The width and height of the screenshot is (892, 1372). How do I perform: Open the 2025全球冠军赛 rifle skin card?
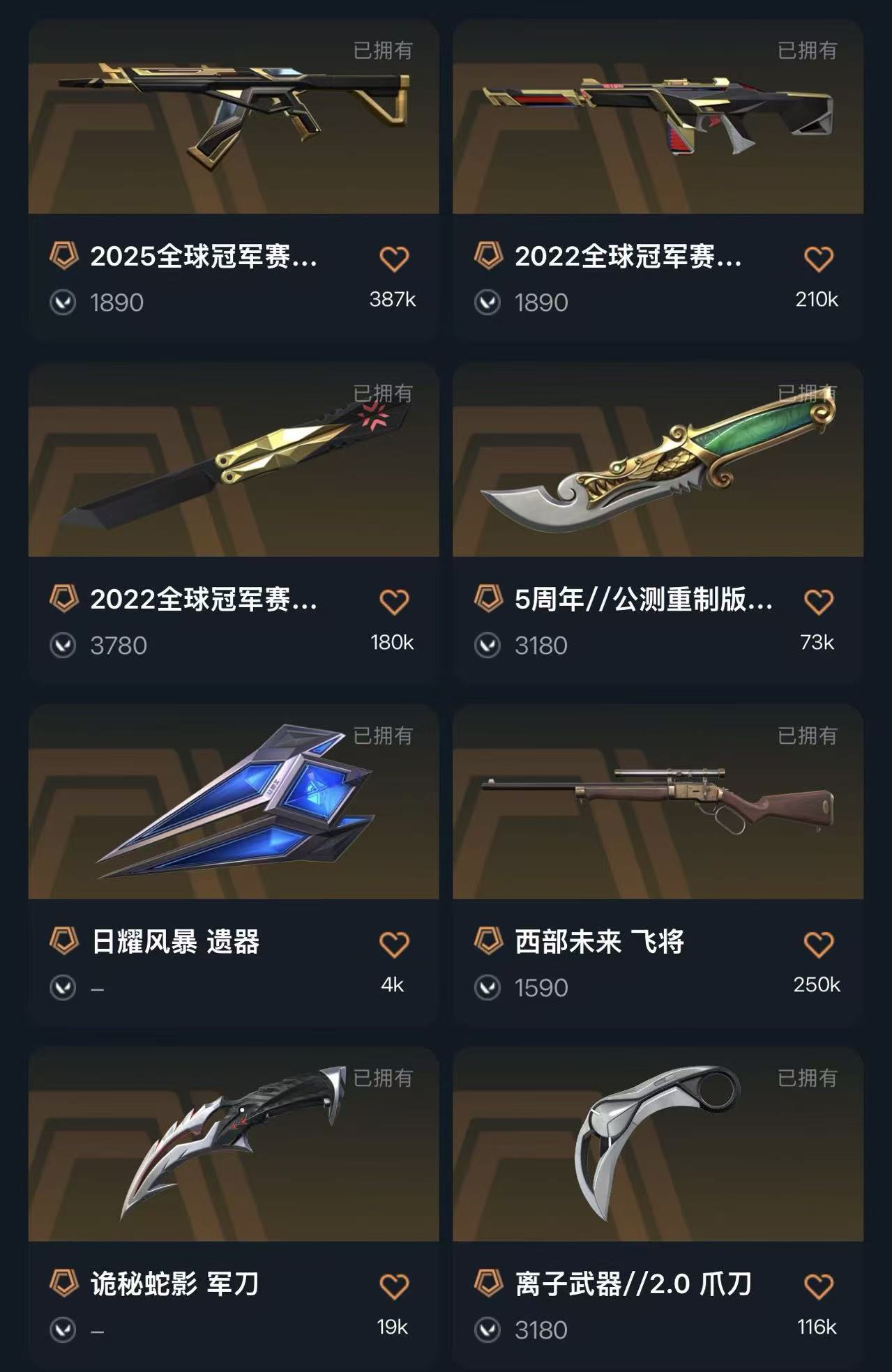[x=234, y=180]
